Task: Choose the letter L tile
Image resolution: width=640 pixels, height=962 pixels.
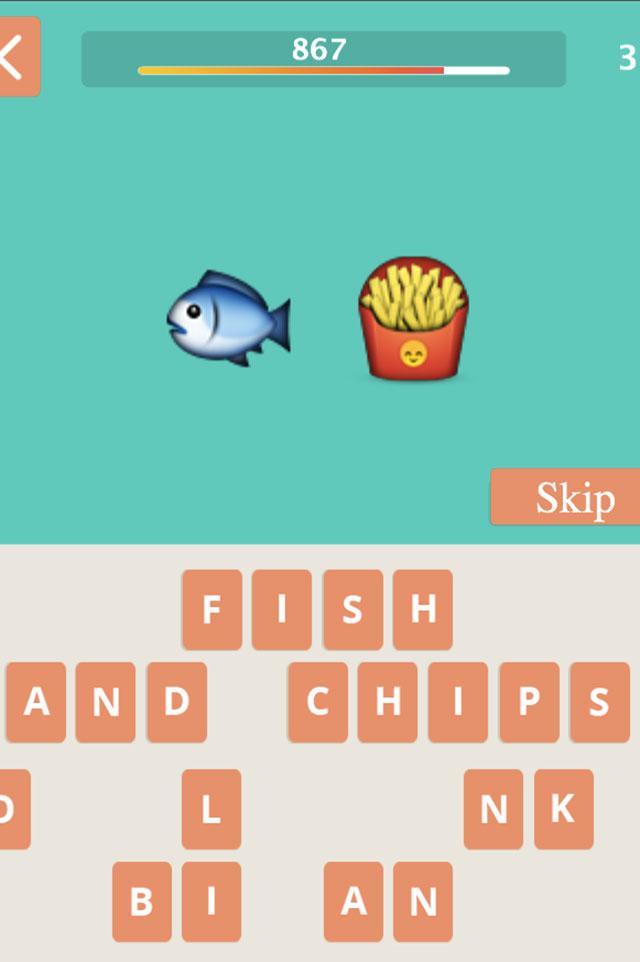Action: click(x=211, y=809)
